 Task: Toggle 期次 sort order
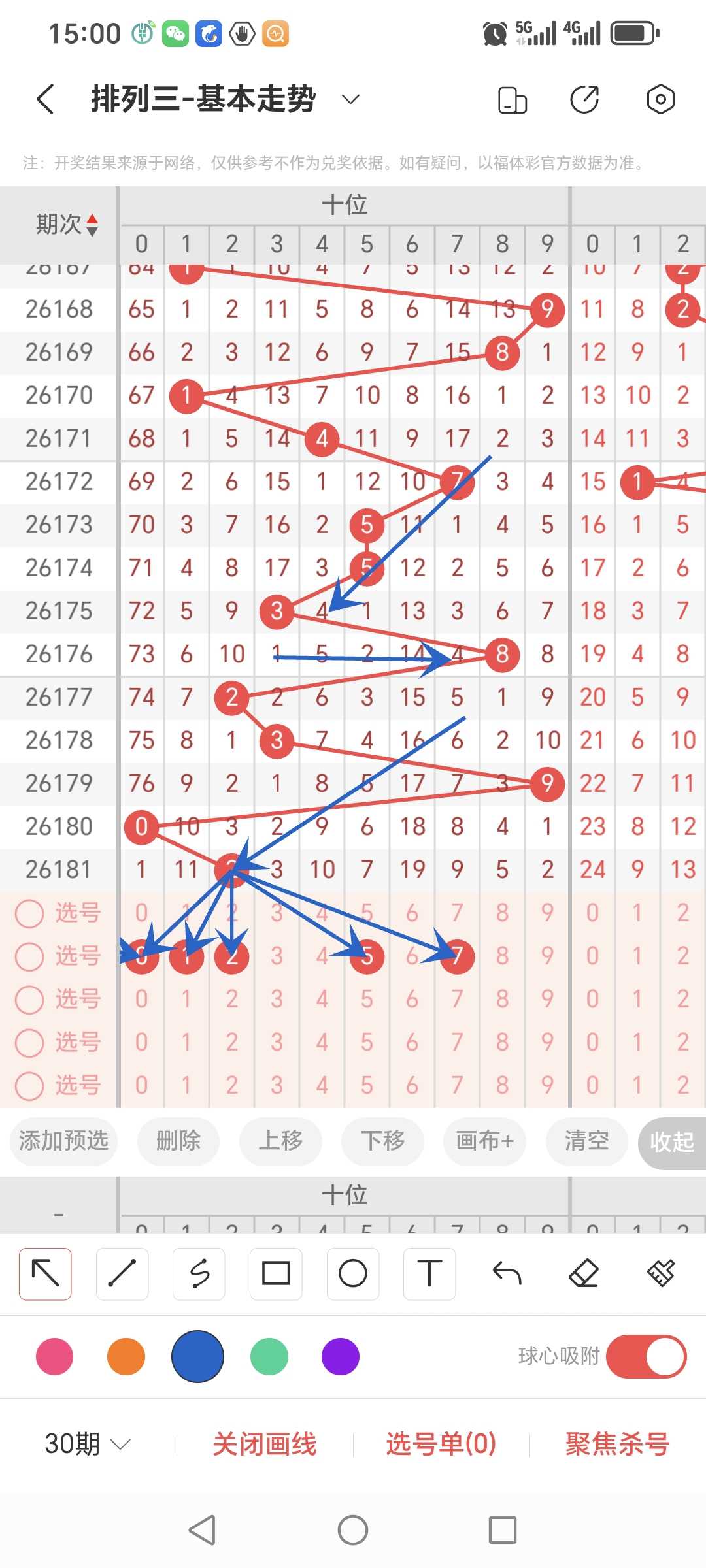(67, 225)
